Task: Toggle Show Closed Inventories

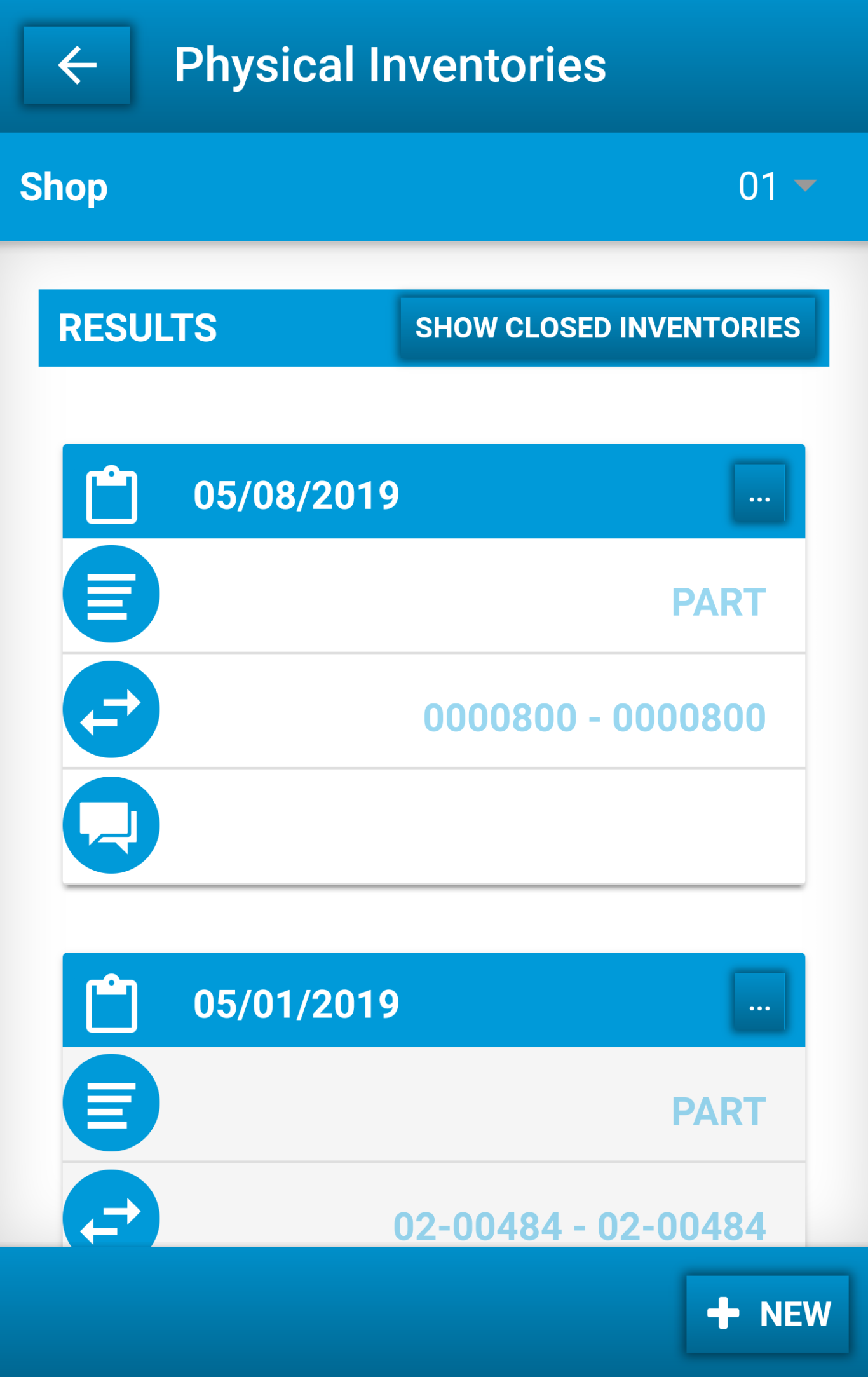Action: tap(607, 327)
